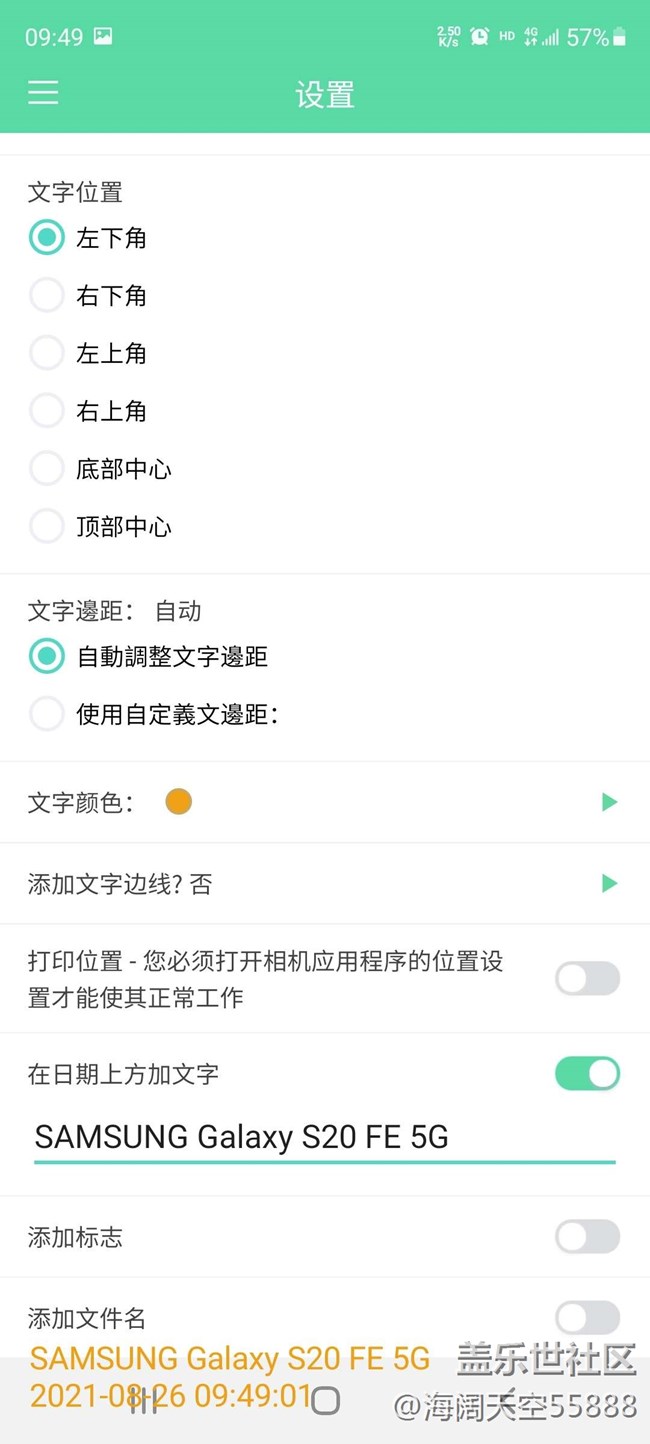Open the 文字颜色 color picker row
This screenshot has width=650, height=1444.
tap(324, 802)
